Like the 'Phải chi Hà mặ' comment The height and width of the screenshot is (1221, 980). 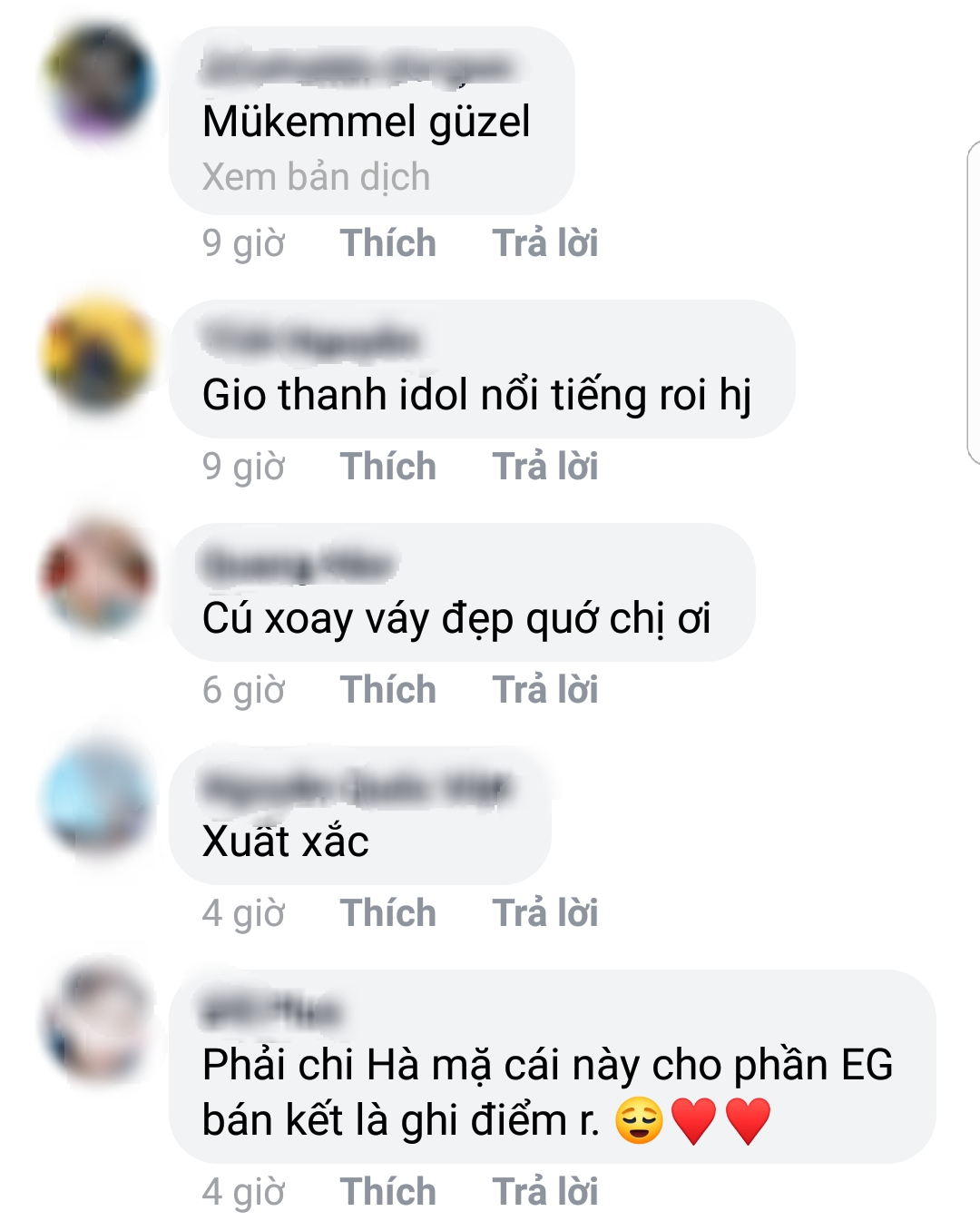click(x=387, y=1192)
